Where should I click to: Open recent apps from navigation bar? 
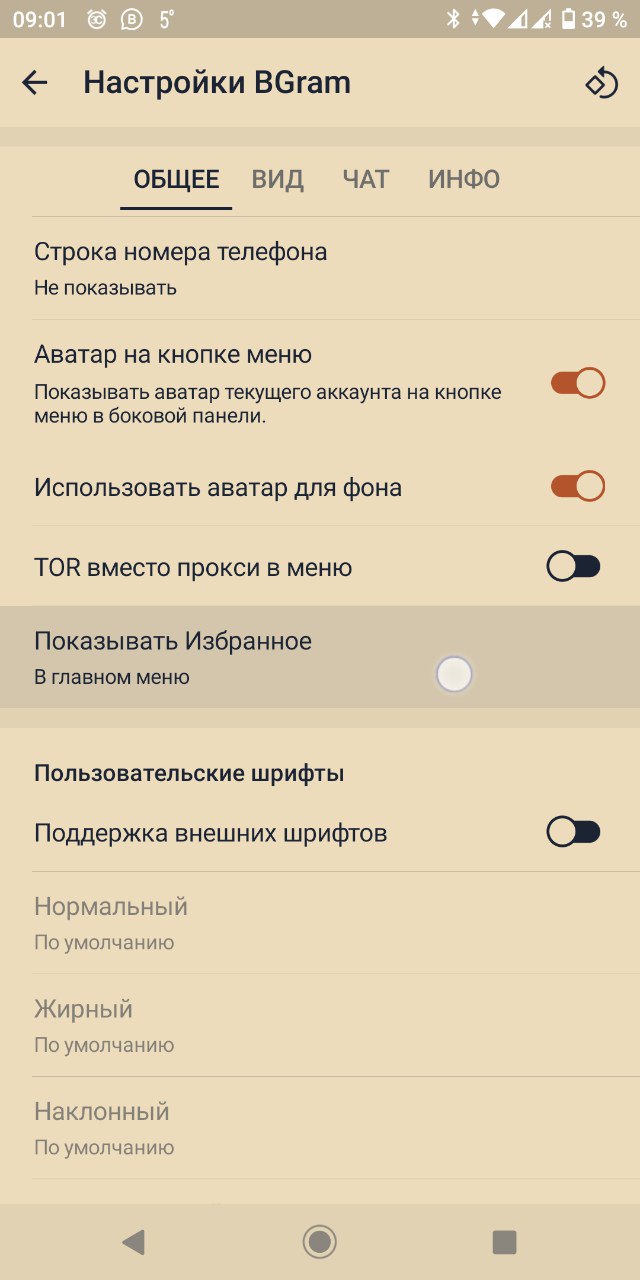coord(504,1242)
